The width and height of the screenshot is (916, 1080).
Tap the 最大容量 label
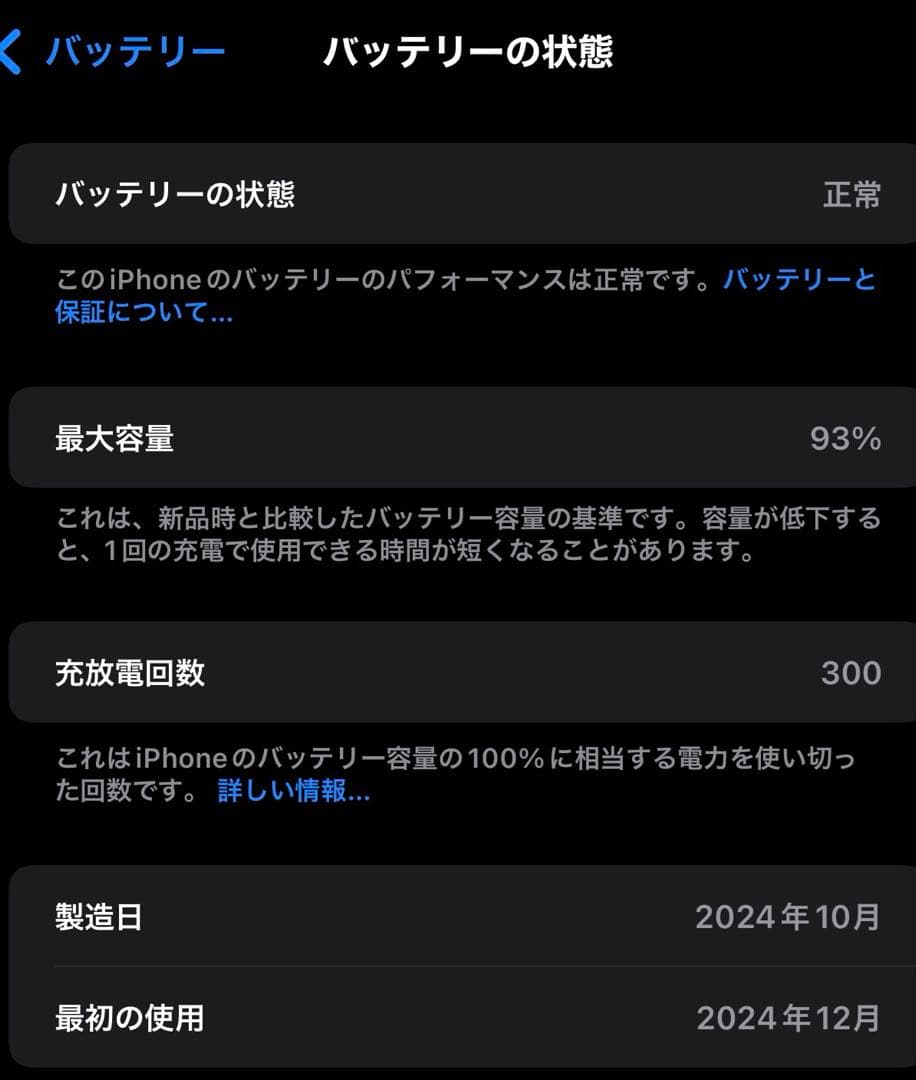pos(112,437)
